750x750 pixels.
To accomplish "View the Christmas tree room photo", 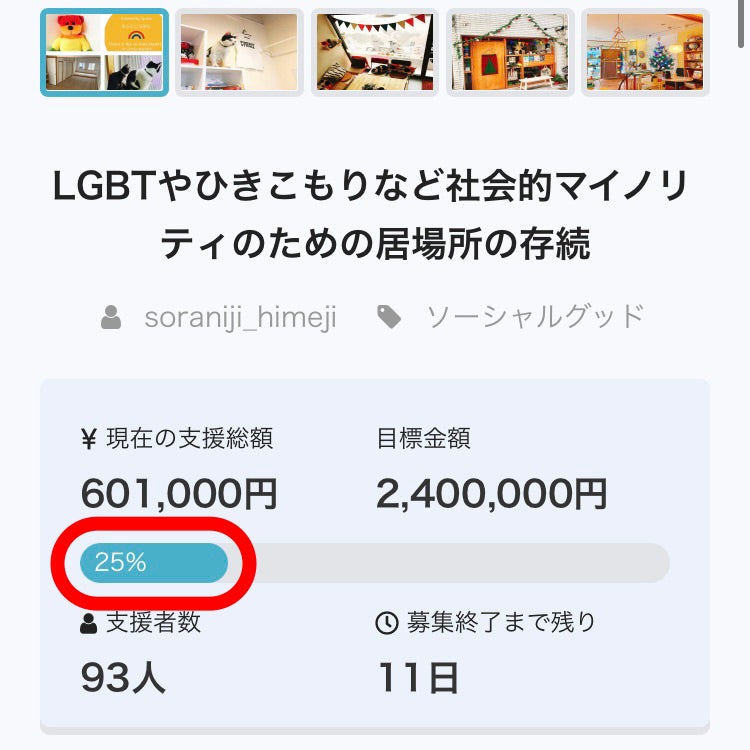I will coord(645,52).
